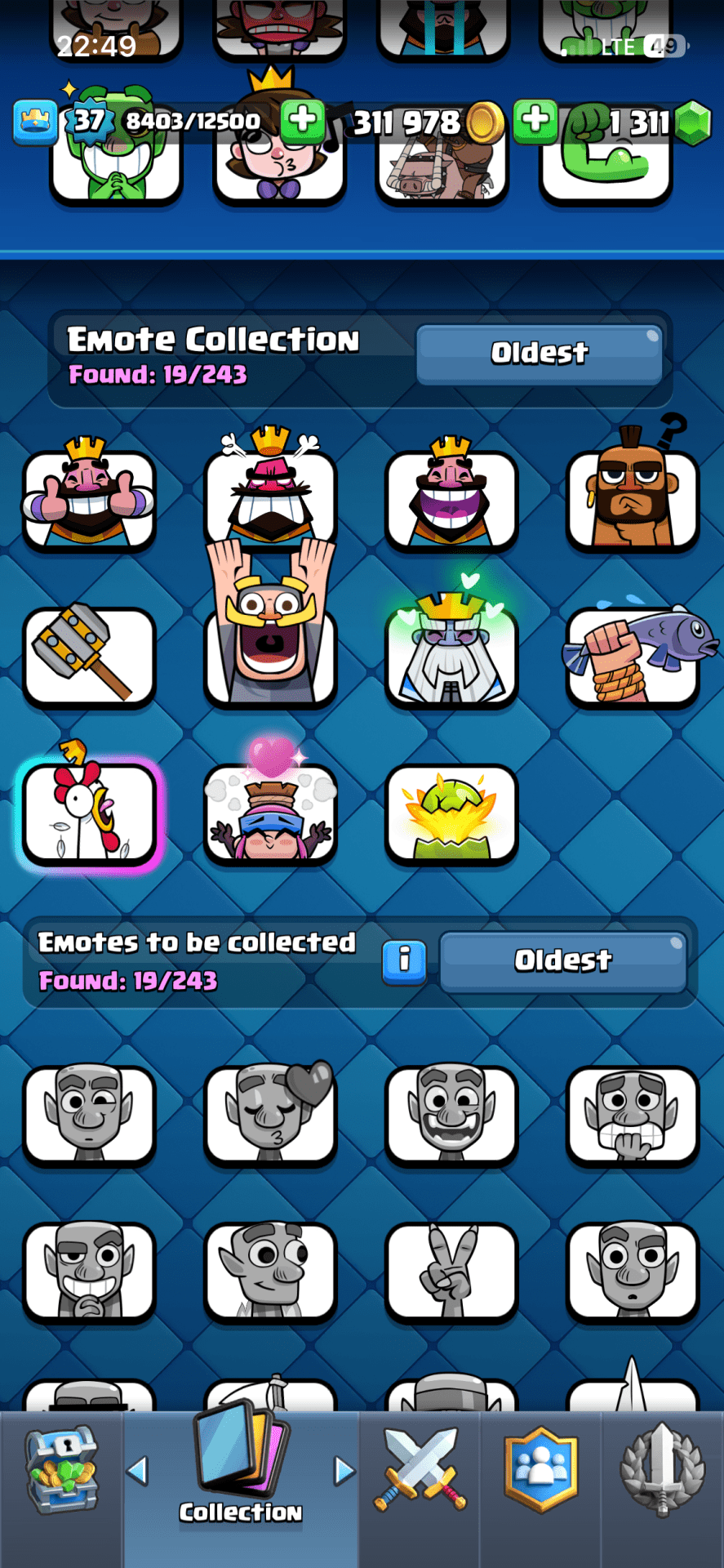
Task: Open the king level crown icon
Action: pos(35,122)
